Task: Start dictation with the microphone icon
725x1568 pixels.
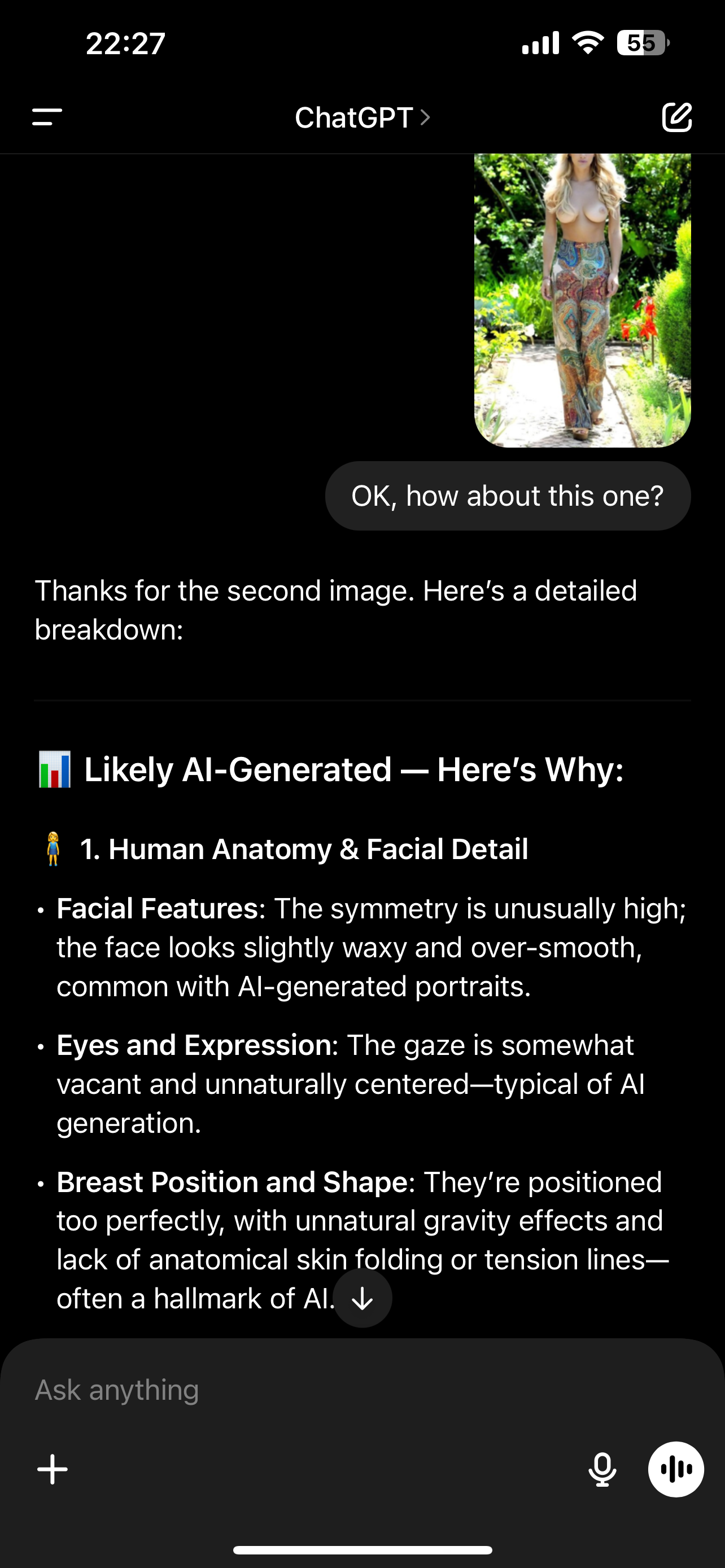Action: (602, 1469)
